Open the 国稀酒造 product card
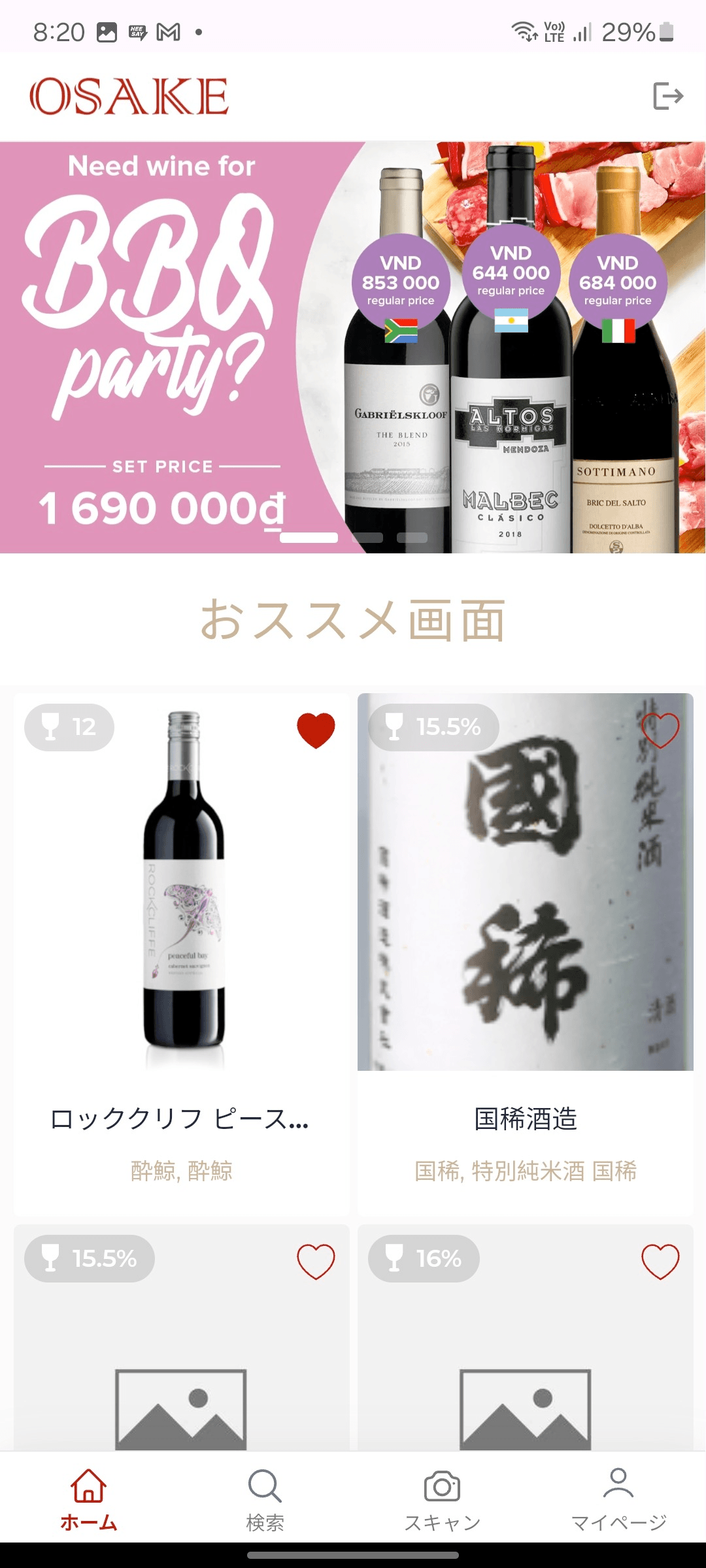Image resolution: width=706 pixels, height=1568 pixels. (525, 915)
